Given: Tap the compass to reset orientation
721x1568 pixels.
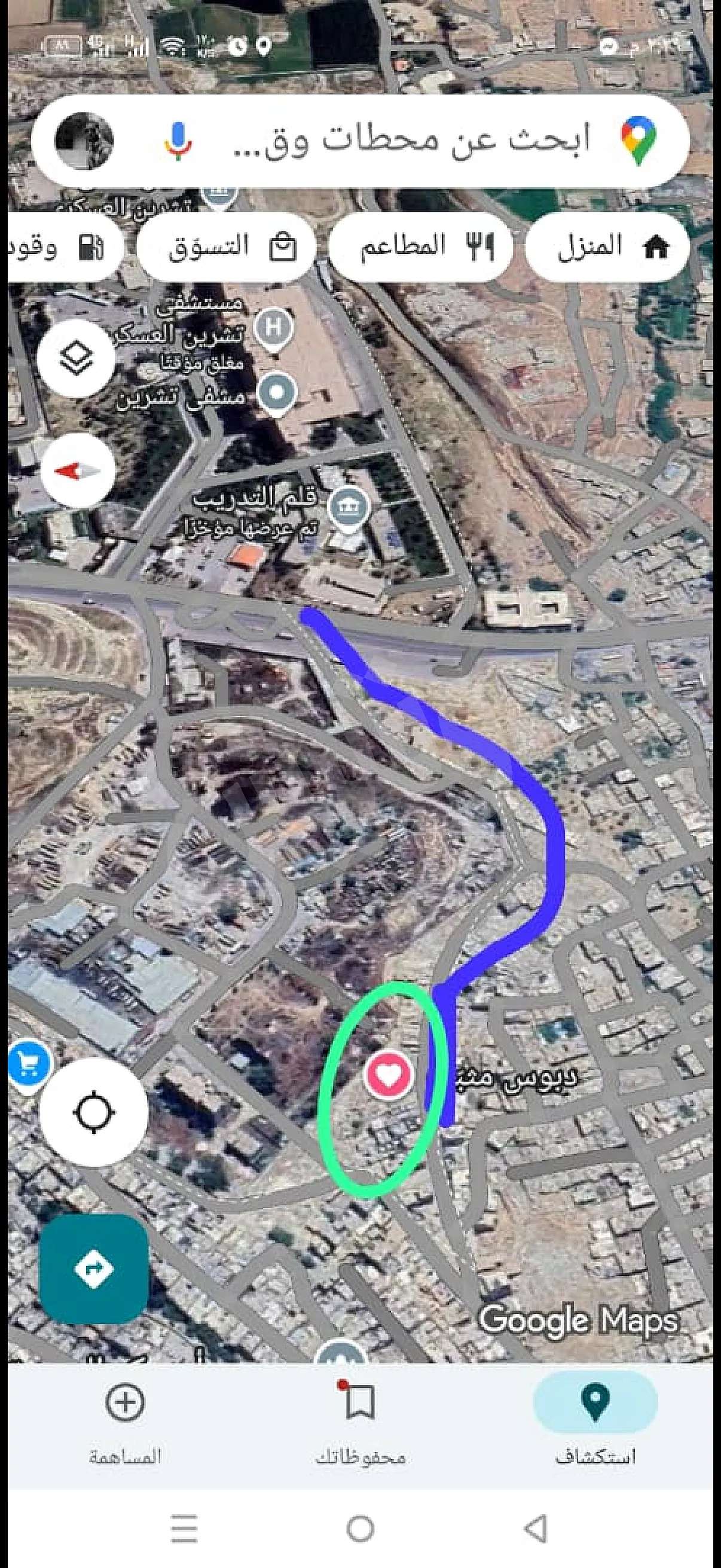Looking at the screenshot, I should coord(77,471).
